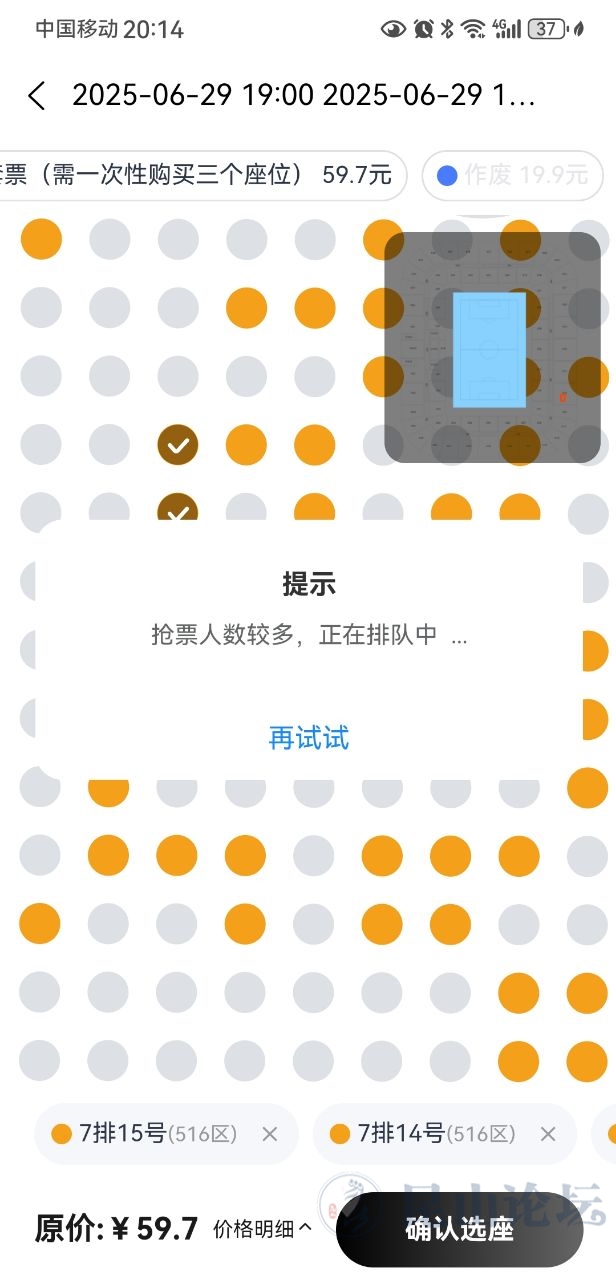Open the stadium minimap overview
This screenshot has width=616, height=1280.
491,348
